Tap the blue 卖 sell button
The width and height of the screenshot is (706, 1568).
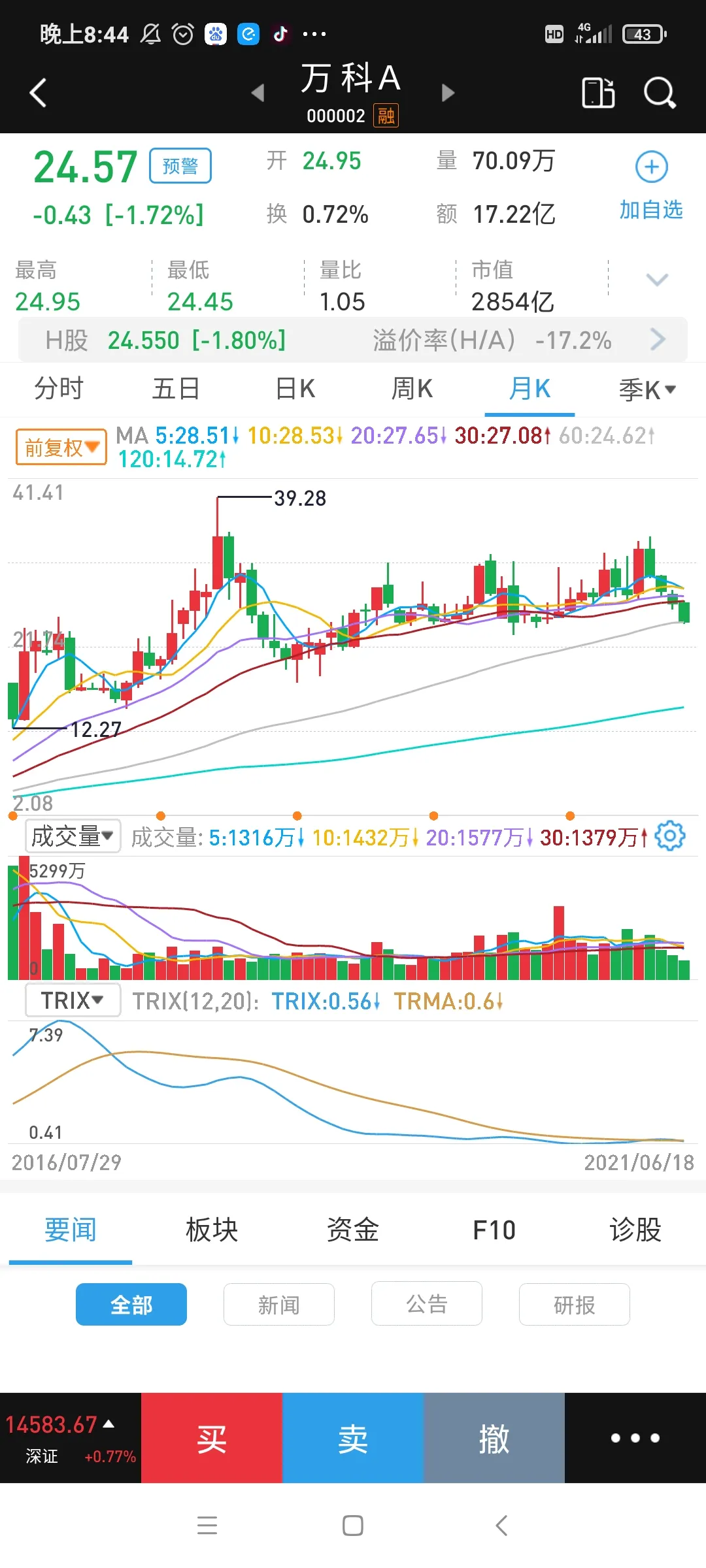(x=353, y=1438)
